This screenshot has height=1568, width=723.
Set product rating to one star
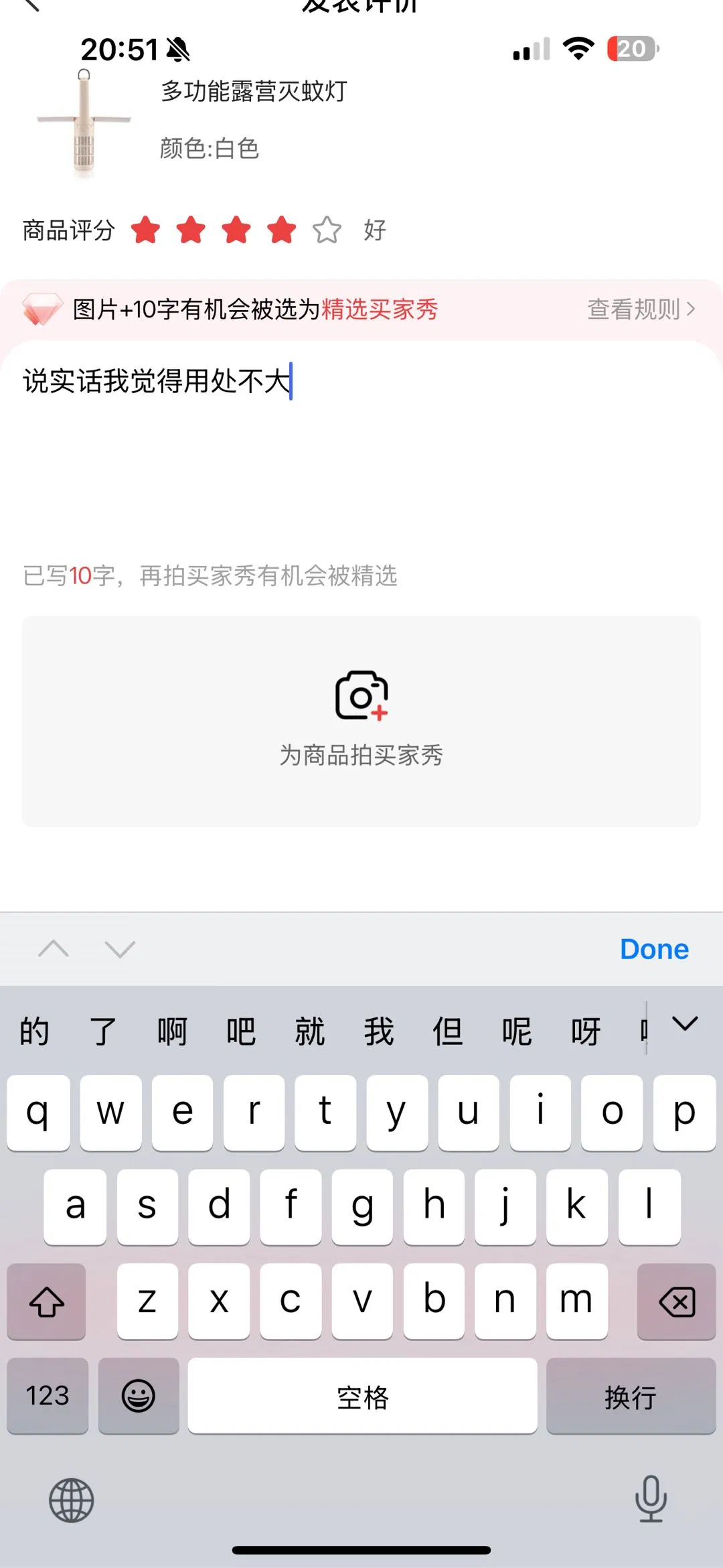coord(145,230)
